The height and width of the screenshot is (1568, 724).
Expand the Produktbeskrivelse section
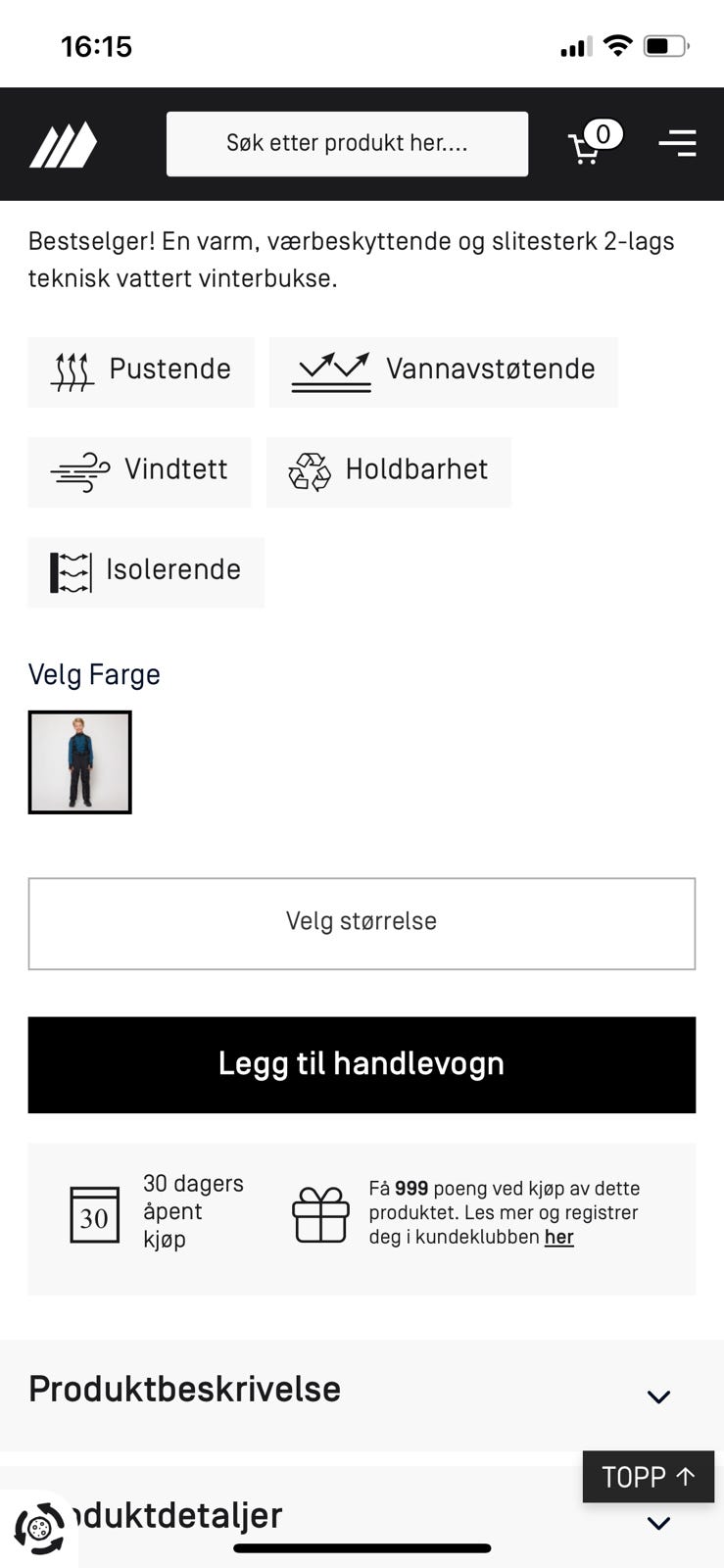(x=362, y=1389)
